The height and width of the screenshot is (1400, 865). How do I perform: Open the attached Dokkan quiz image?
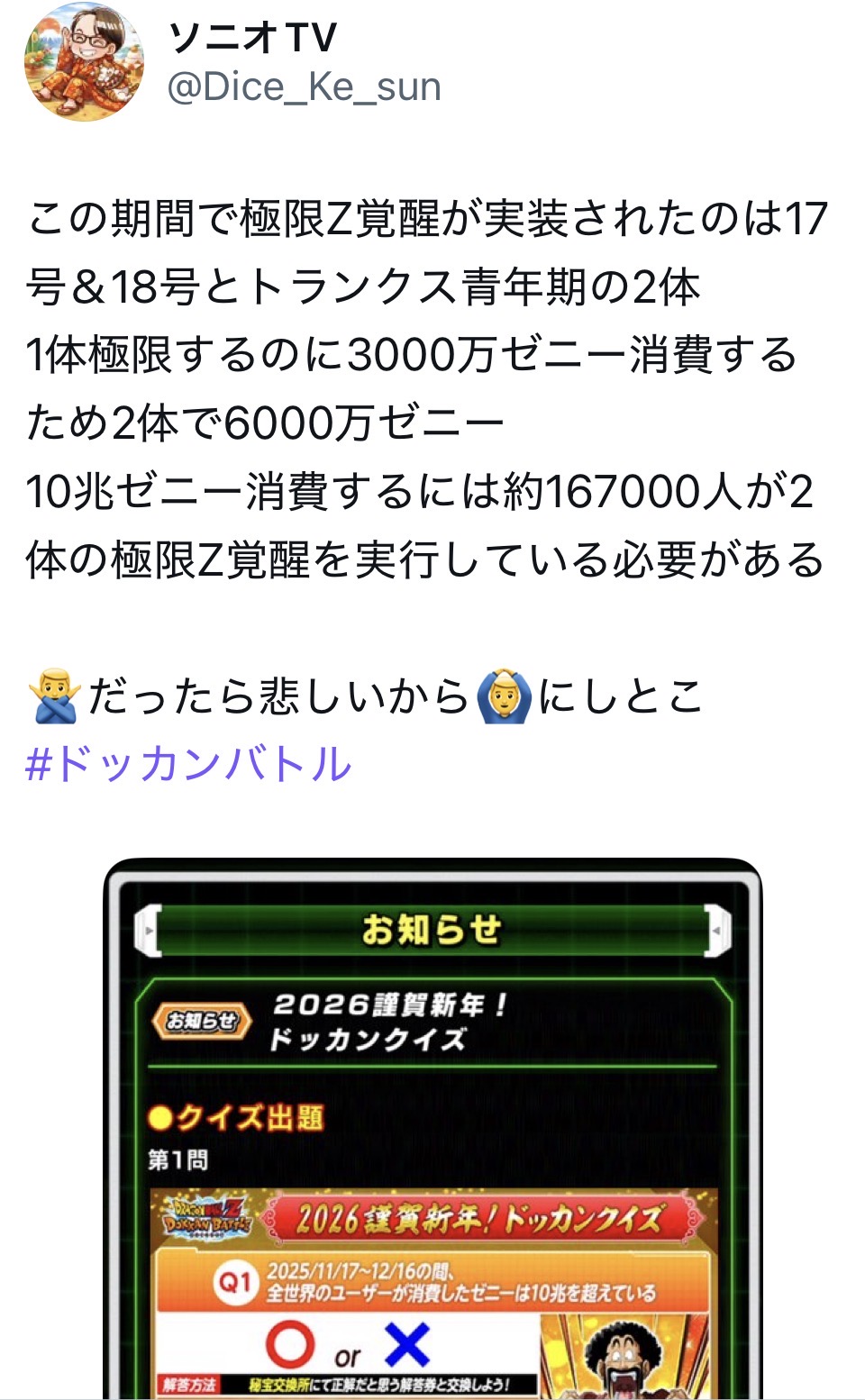coord(432,1126)
